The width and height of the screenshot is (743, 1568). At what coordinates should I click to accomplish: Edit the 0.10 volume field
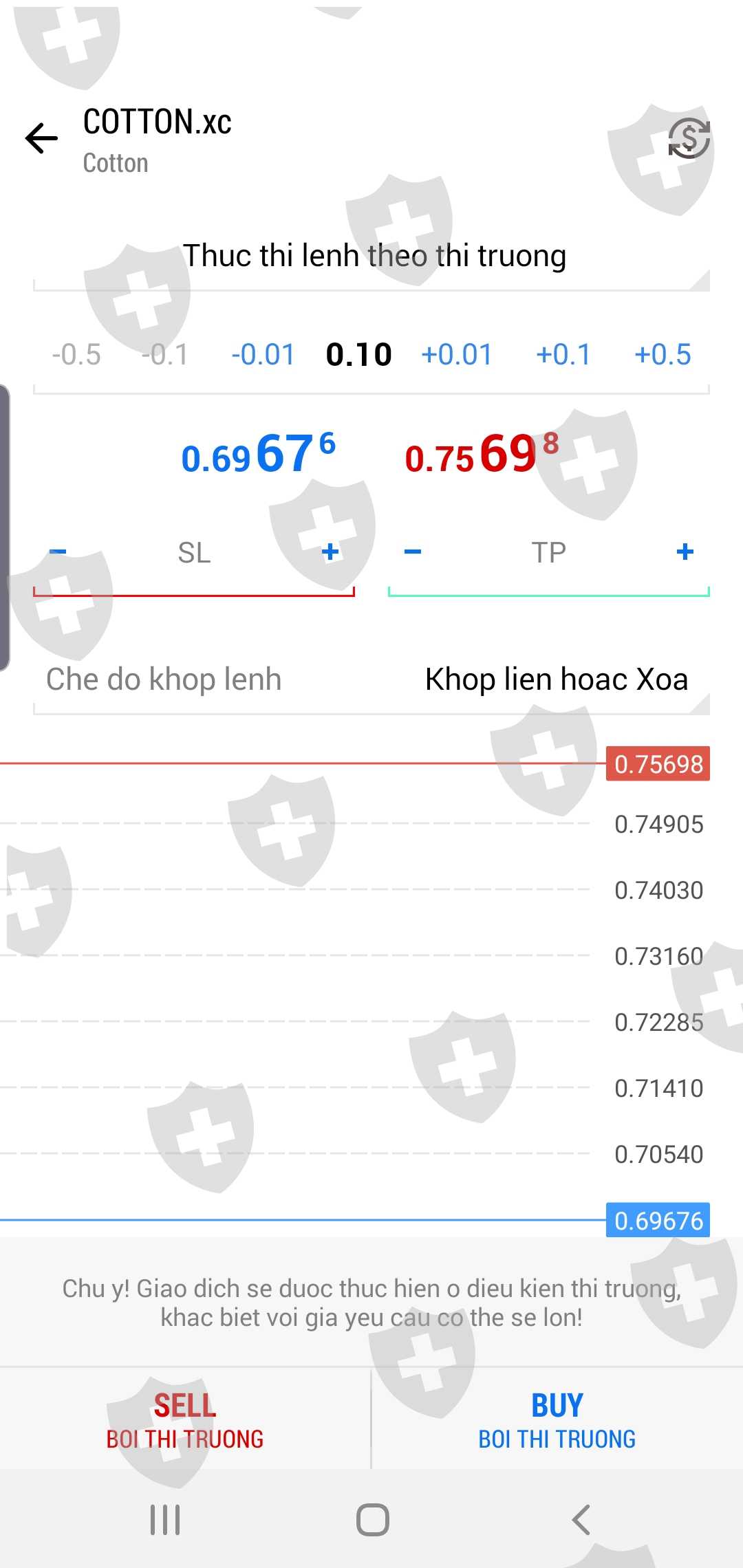tap(359, 355)
